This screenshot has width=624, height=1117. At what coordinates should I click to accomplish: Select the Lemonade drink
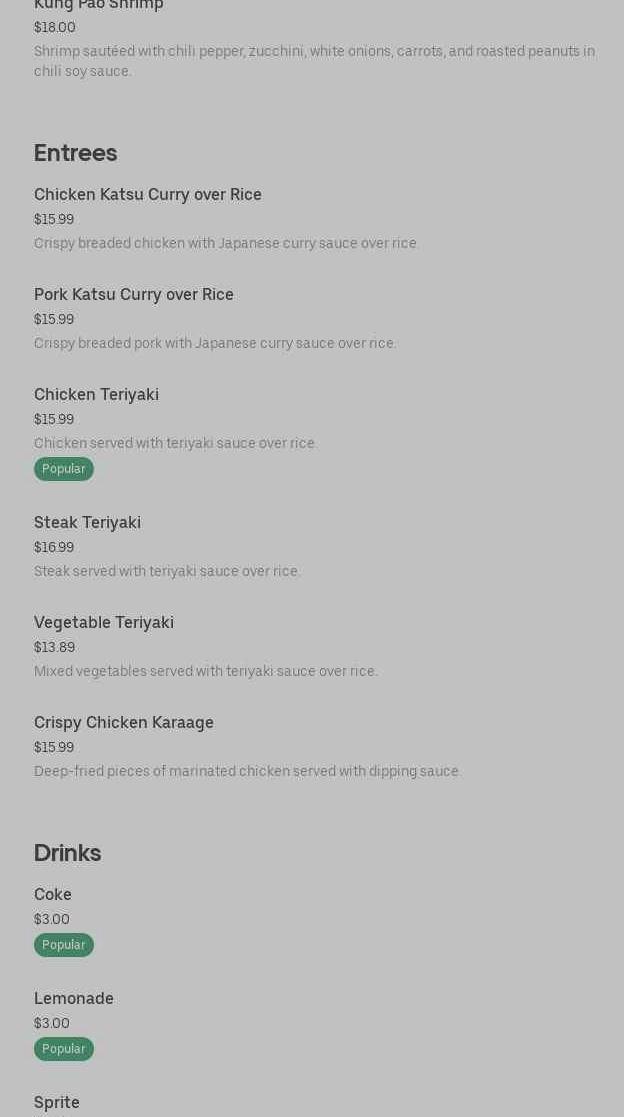[74, 999]
